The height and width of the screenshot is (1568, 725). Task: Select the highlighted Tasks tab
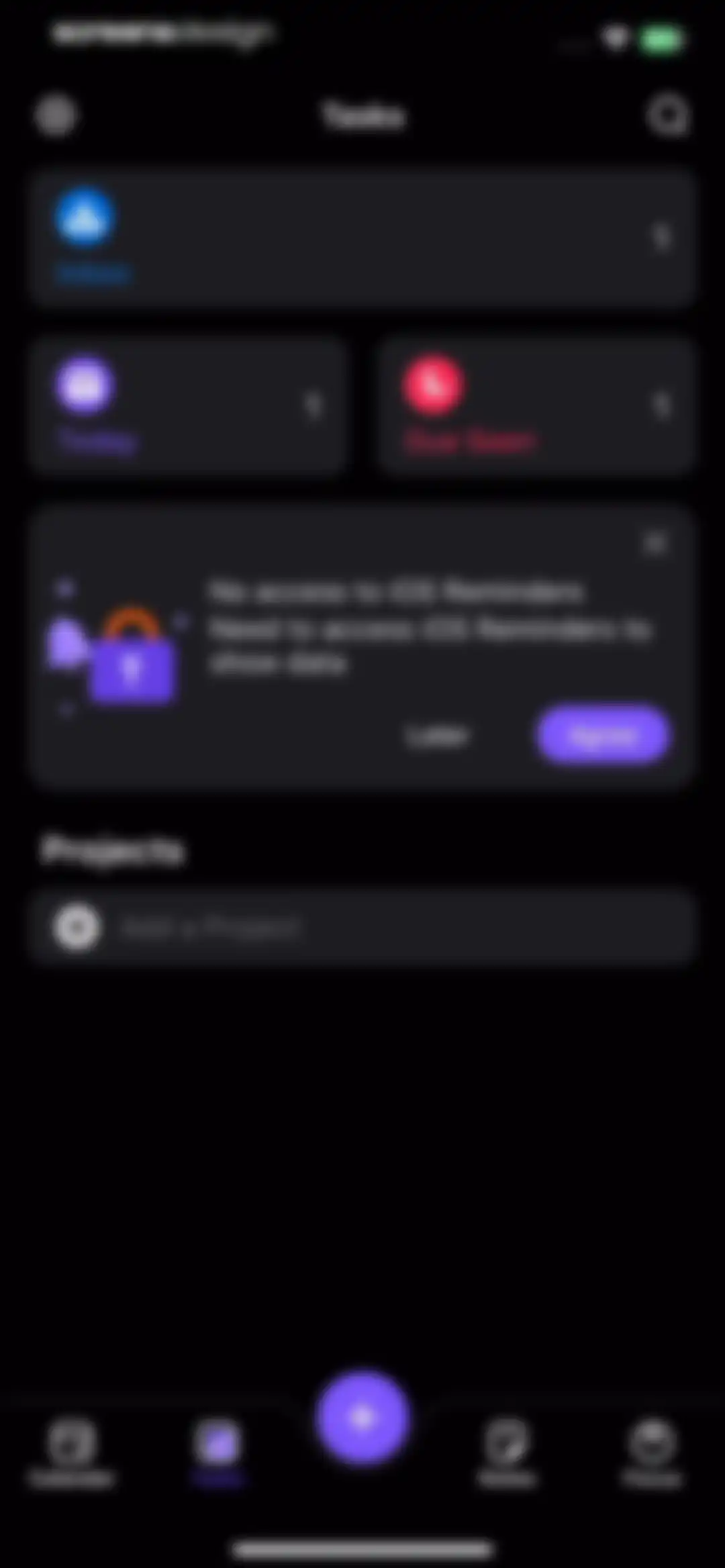click(217, 1453)
